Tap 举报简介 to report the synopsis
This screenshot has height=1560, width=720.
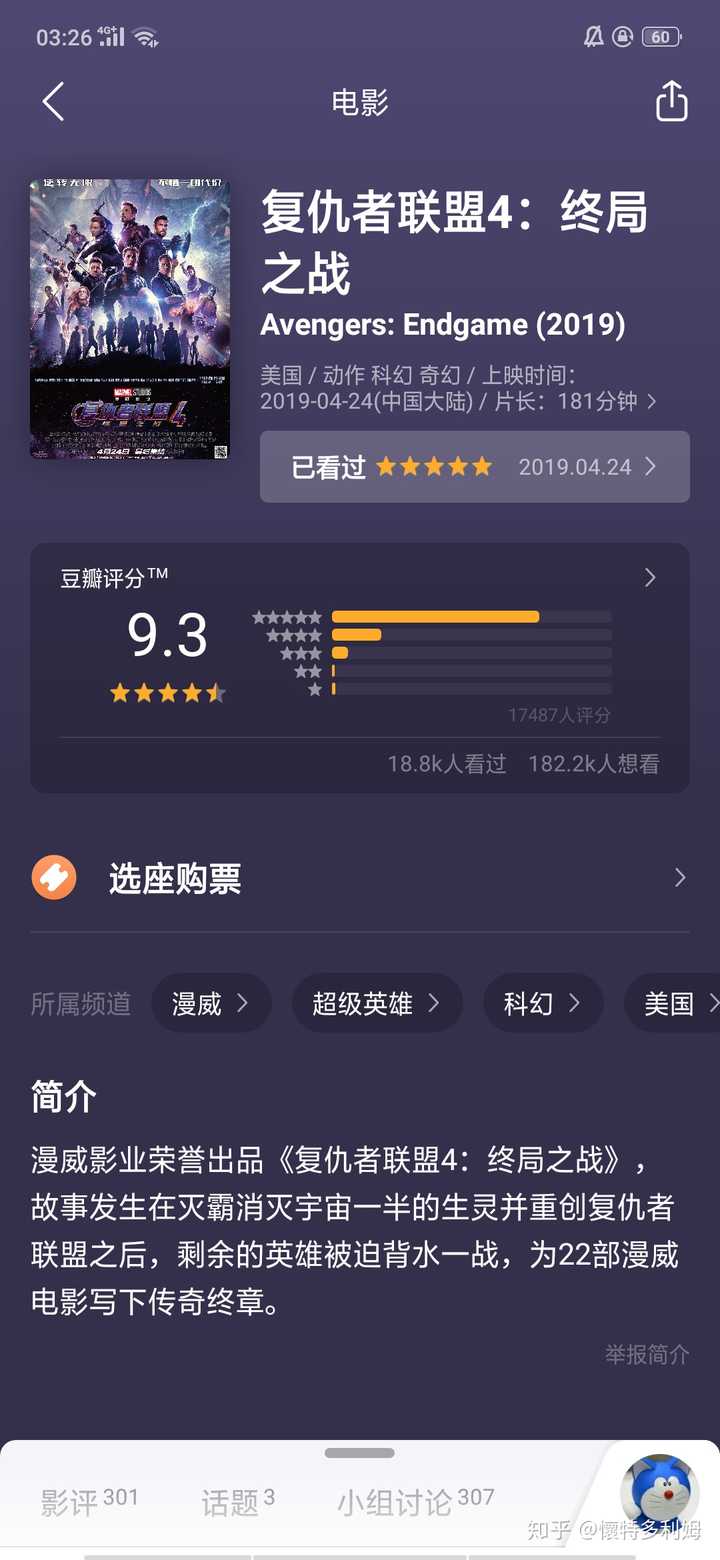(x=645, y=1352)
